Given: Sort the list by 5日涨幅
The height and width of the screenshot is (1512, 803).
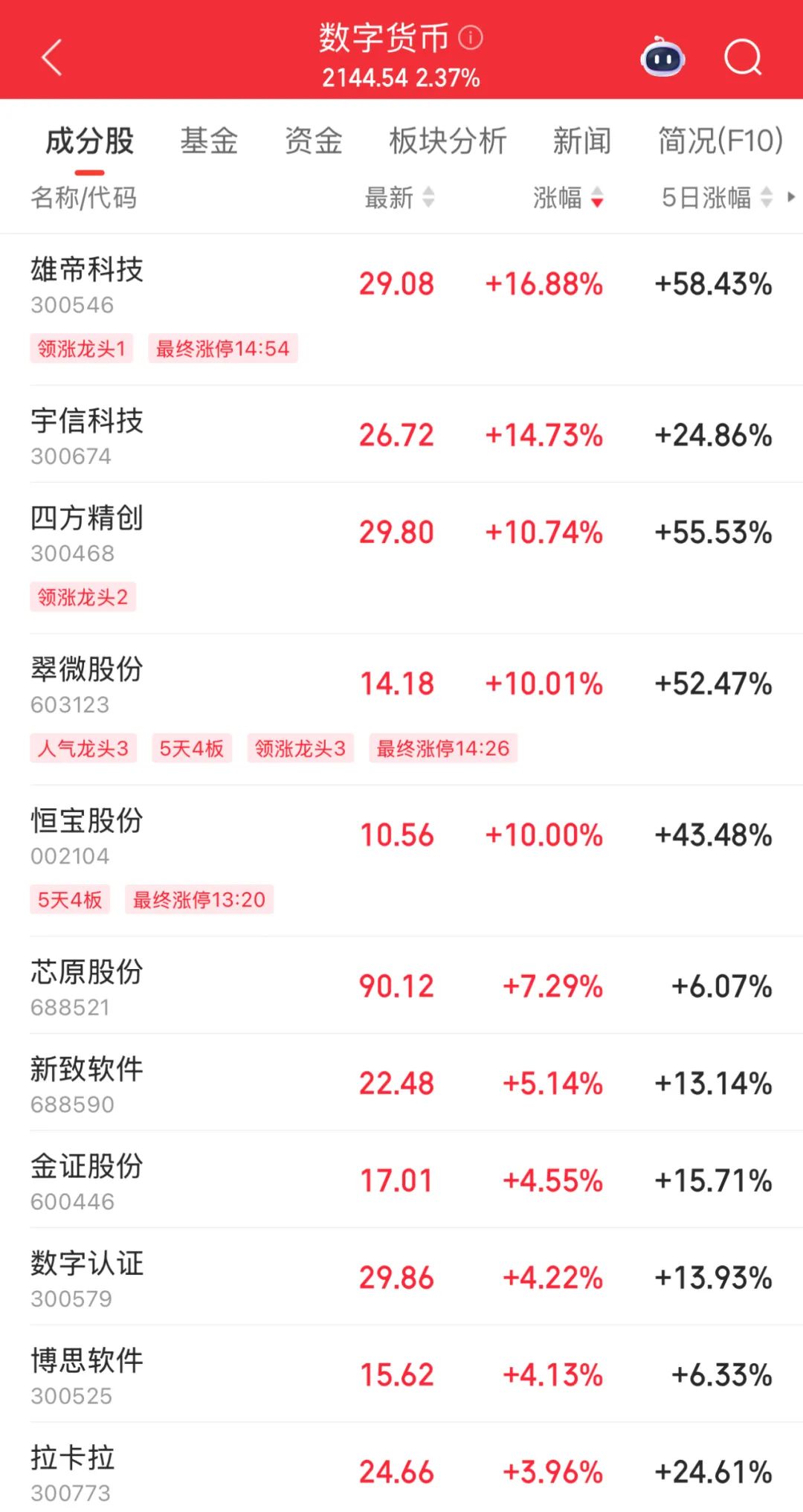Looking at the screenshot, I should 717,198.
